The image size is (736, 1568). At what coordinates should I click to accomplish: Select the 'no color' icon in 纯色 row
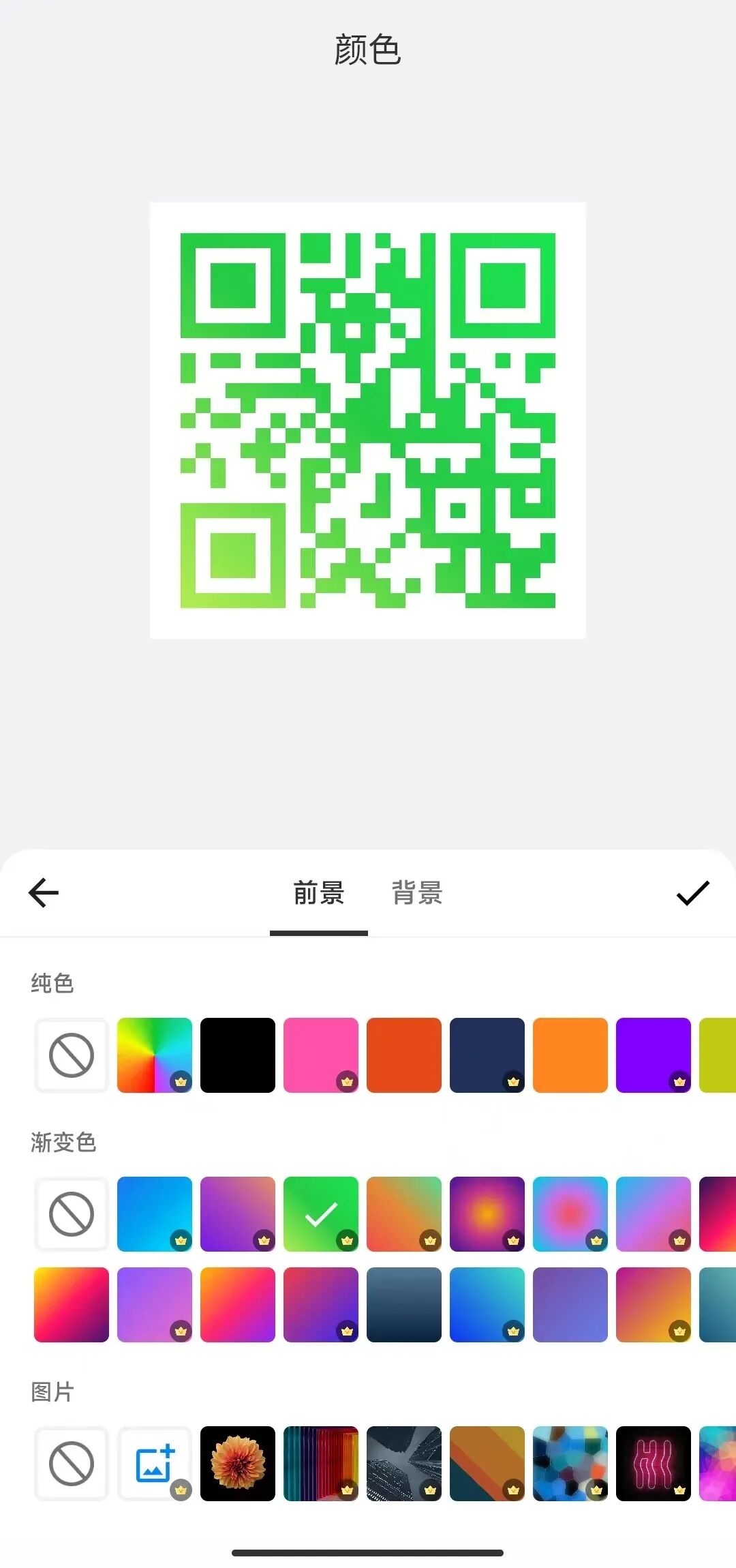71,1055
